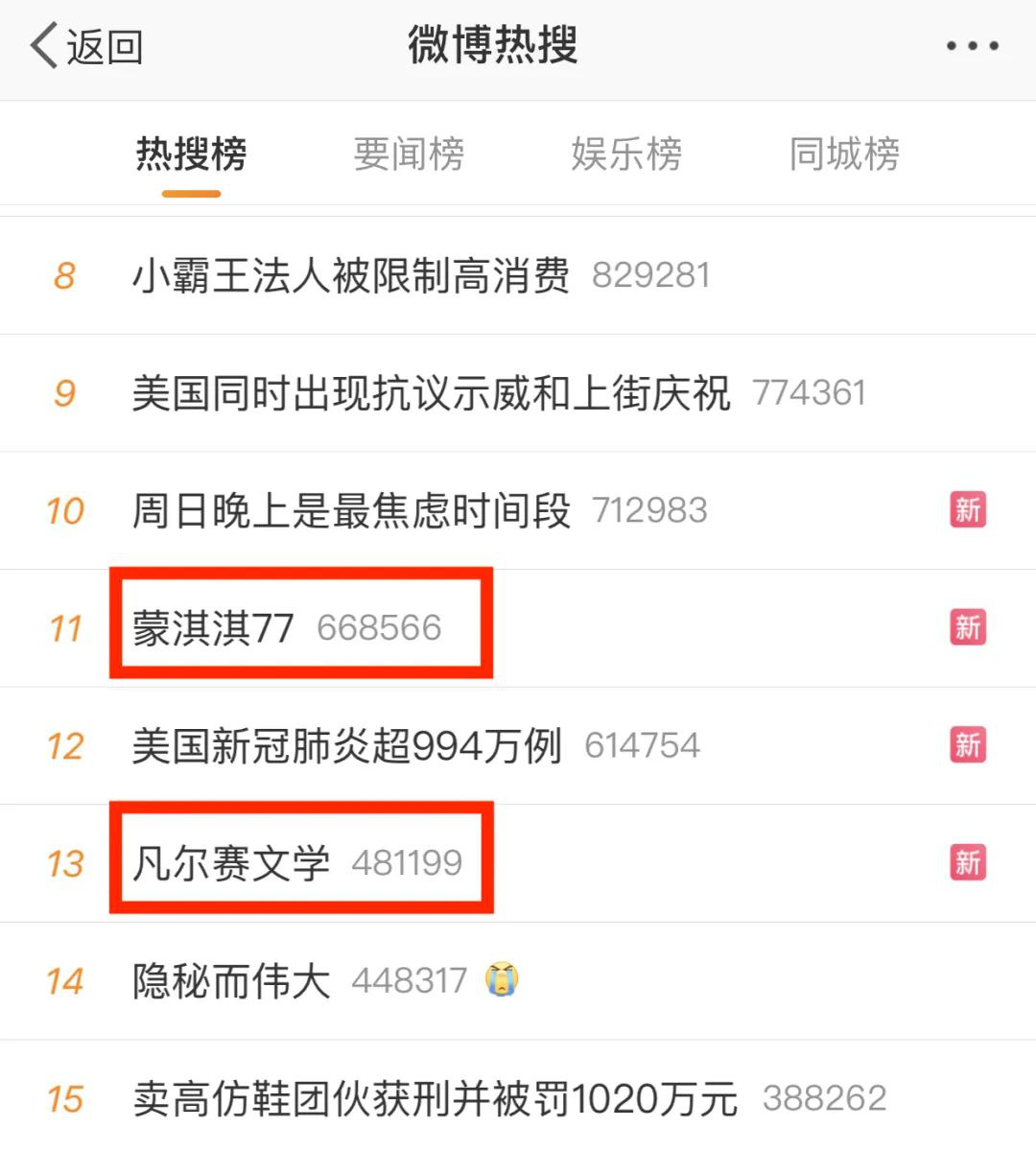Viewport: 1036px width, 1151px height.
Task: Switch to the 娱乐榜 tab
Action: [x=626, y=153]
